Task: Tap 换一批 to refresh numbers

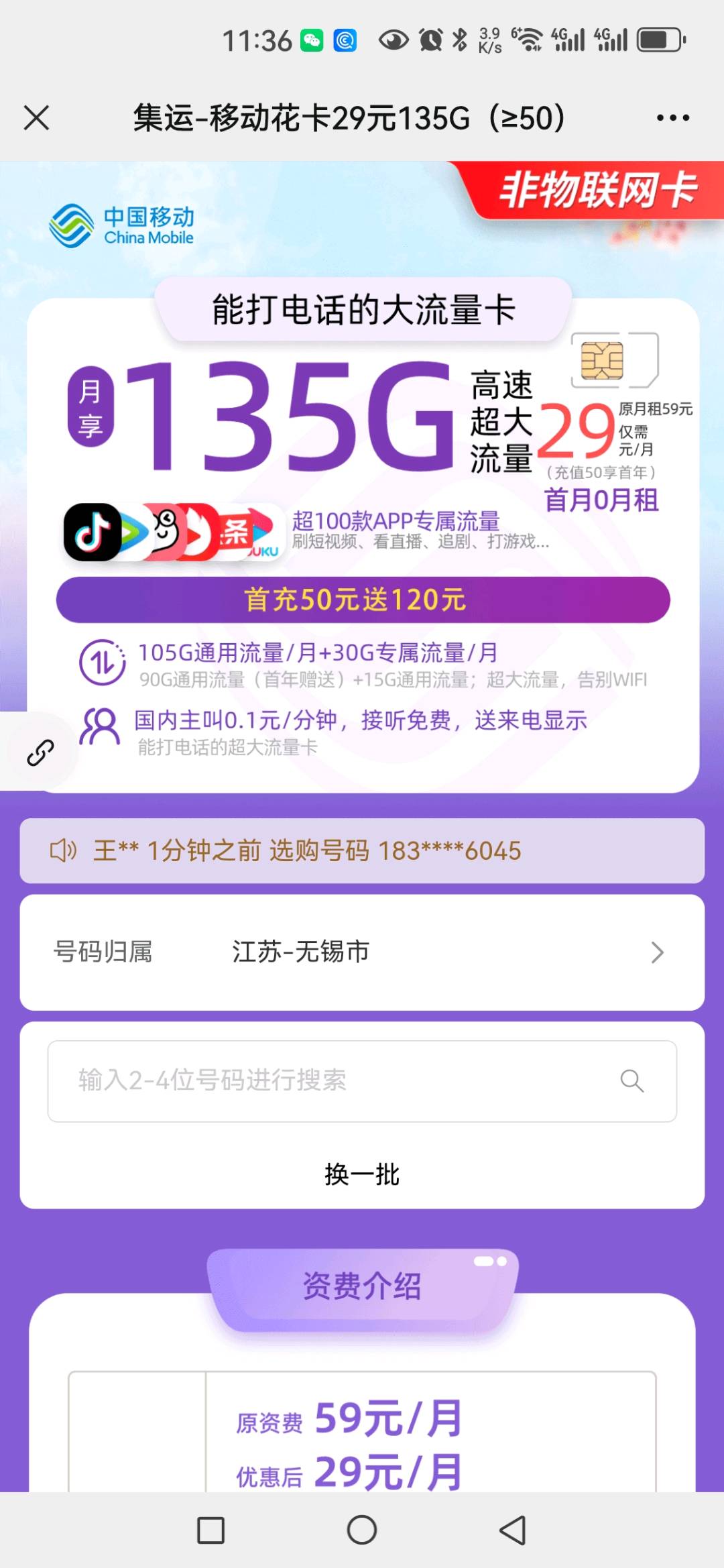Action: pyautogui.click(x=362, y=1174)
